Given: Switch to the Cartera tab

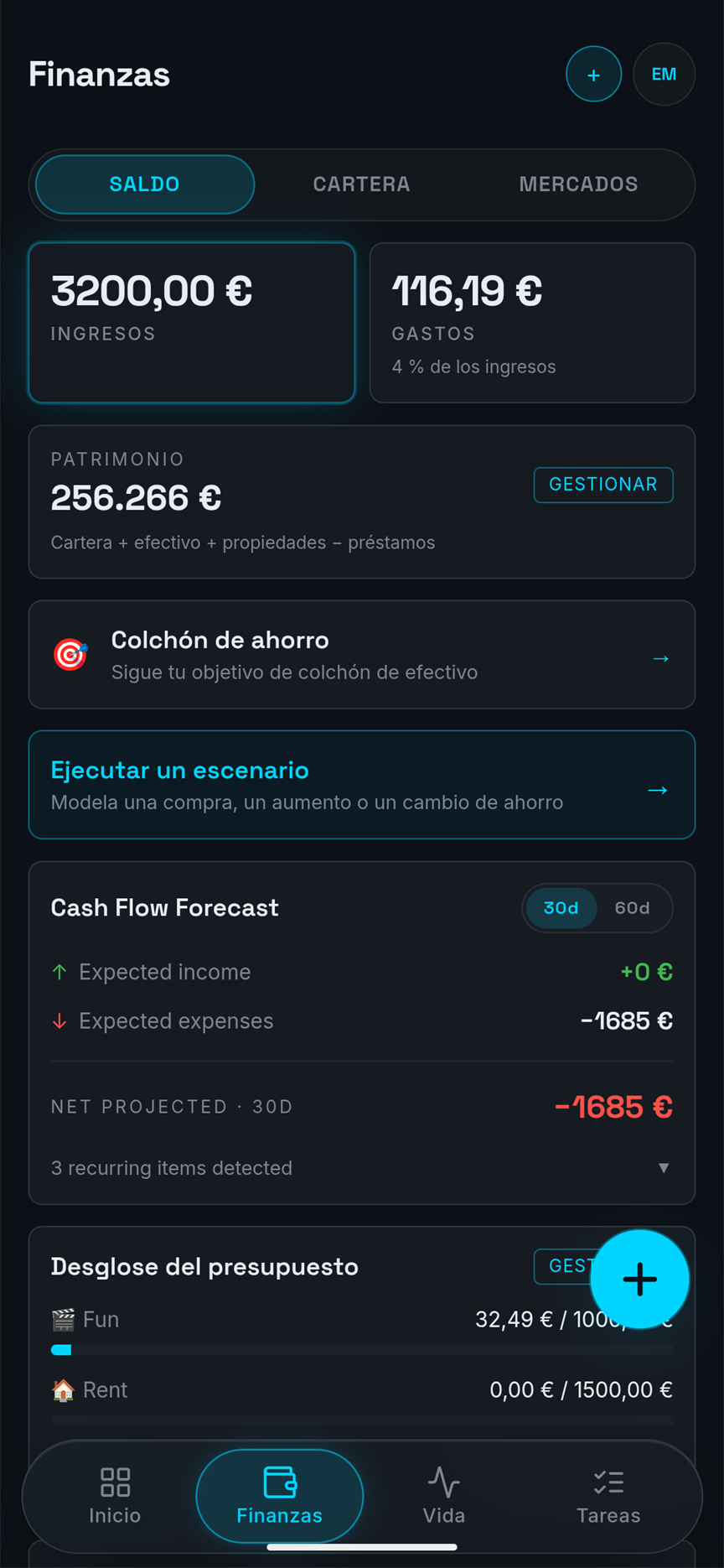Looking at the screenshot, I should click(362, 184).
